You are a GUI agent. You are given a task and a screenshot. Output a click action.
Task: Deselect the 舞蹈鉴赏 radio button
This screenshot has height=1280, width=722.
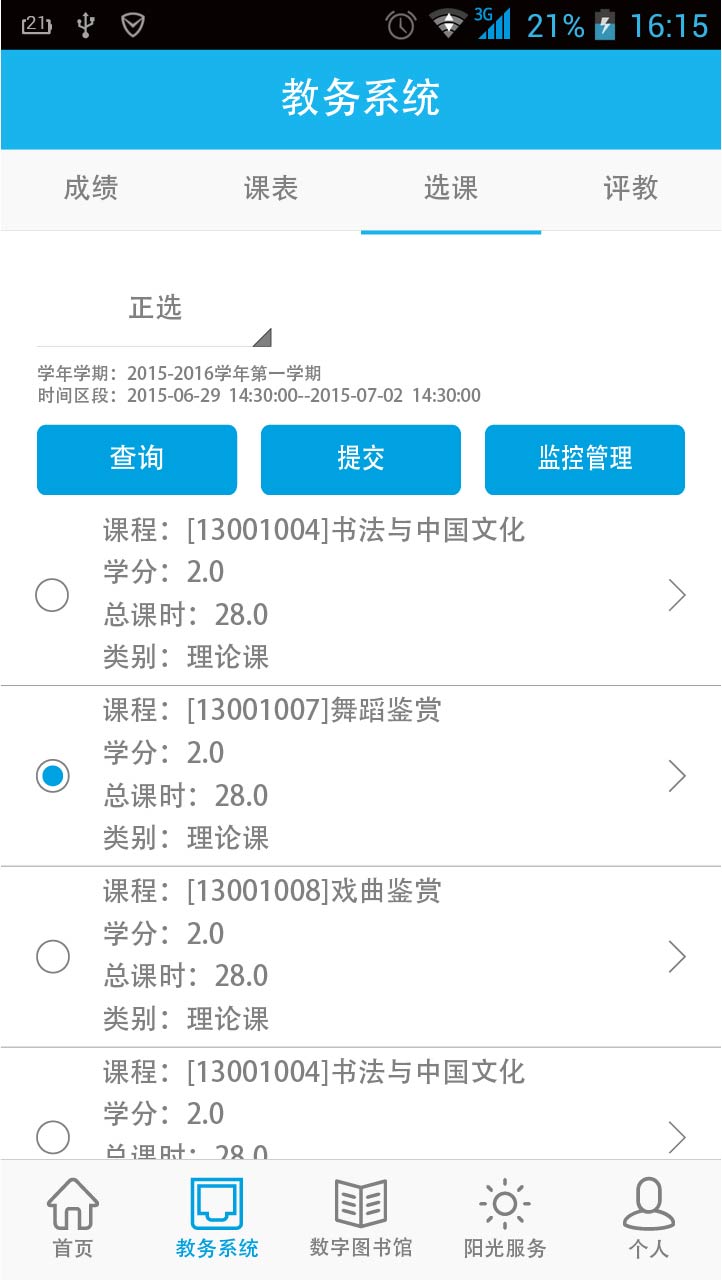(53, 776)
